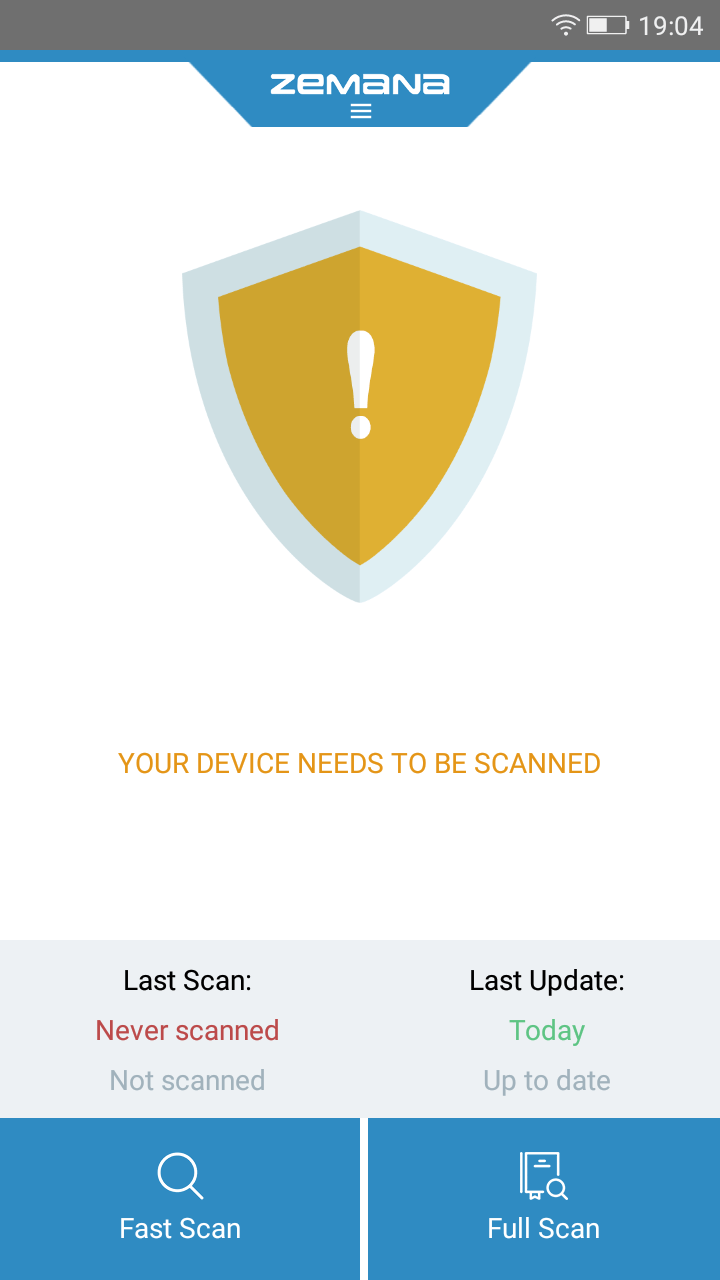Start a Full Scan
720x1280 pixels.
544,1199
